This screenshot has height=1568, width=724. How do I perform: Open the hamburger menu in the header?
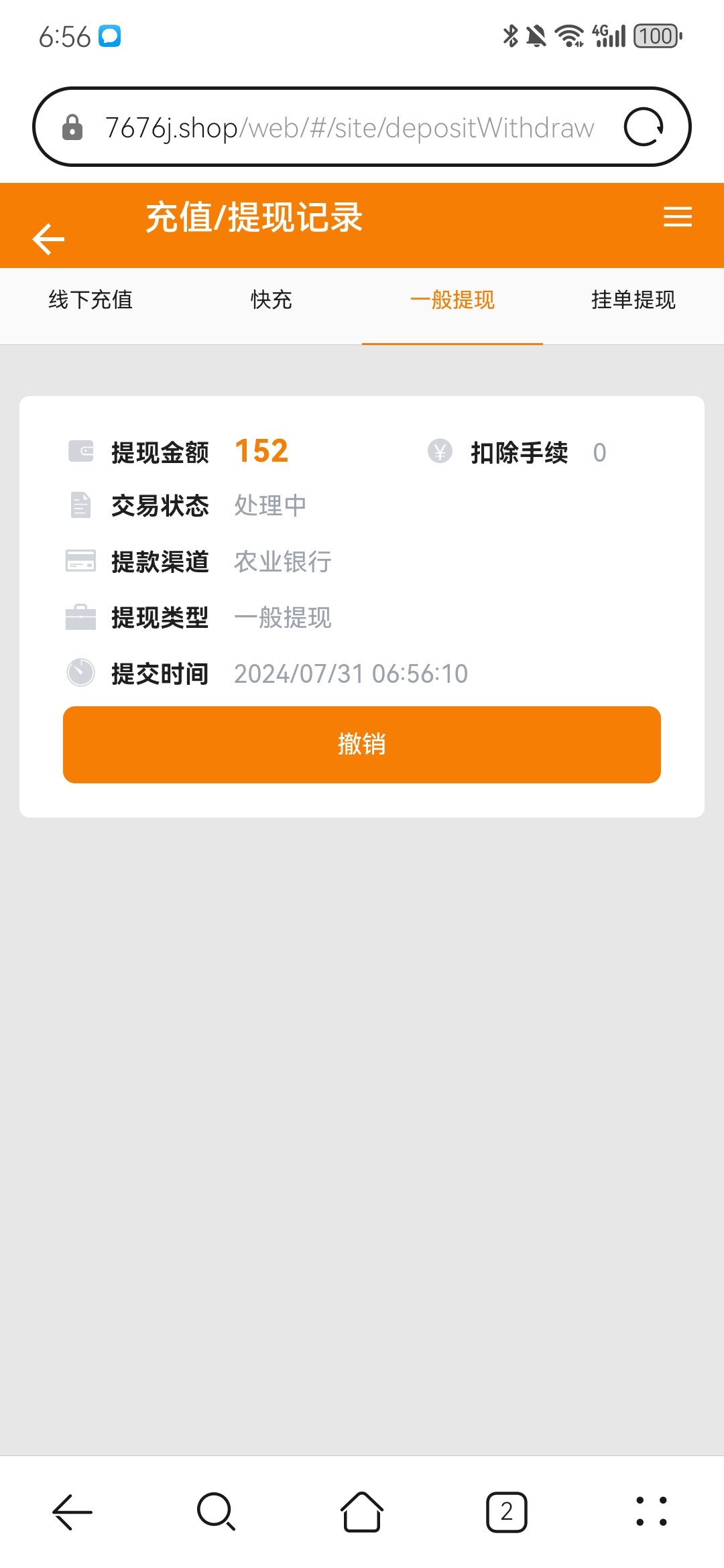677,217
